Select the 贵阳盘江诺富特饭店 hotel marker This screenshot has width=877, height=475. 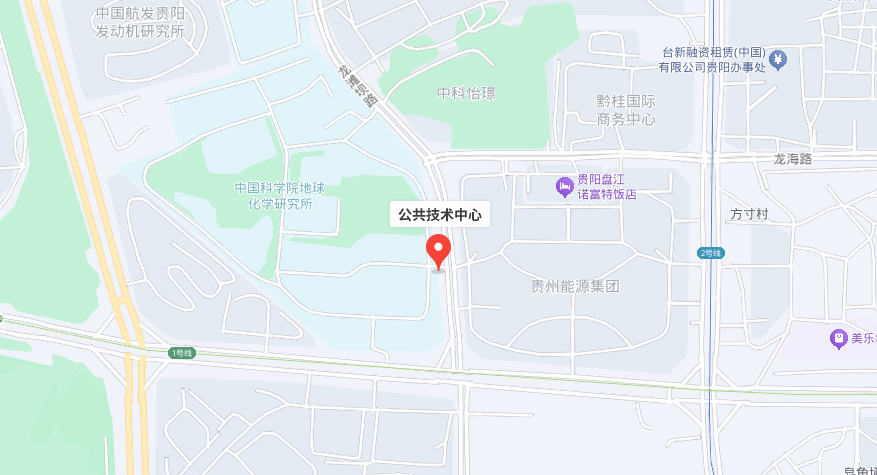point(565,186)
